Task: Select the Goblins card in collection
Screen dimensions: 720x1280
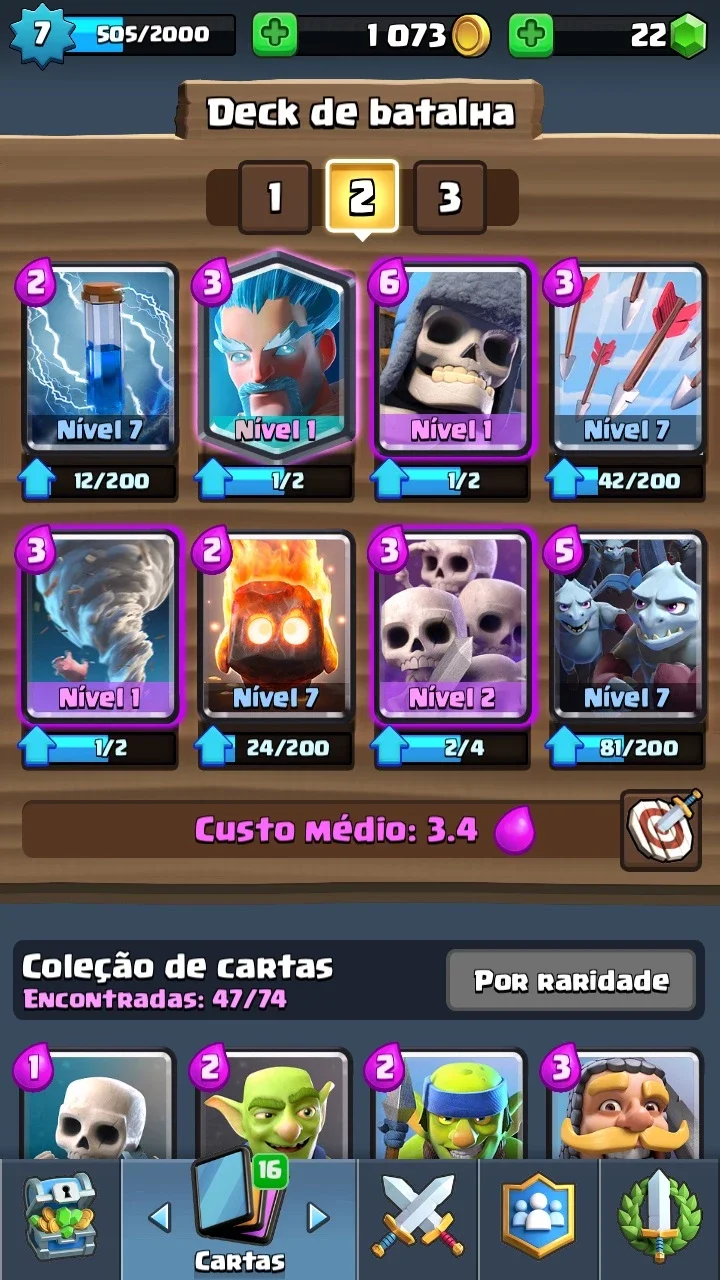Action: [x=275, y=1105]
